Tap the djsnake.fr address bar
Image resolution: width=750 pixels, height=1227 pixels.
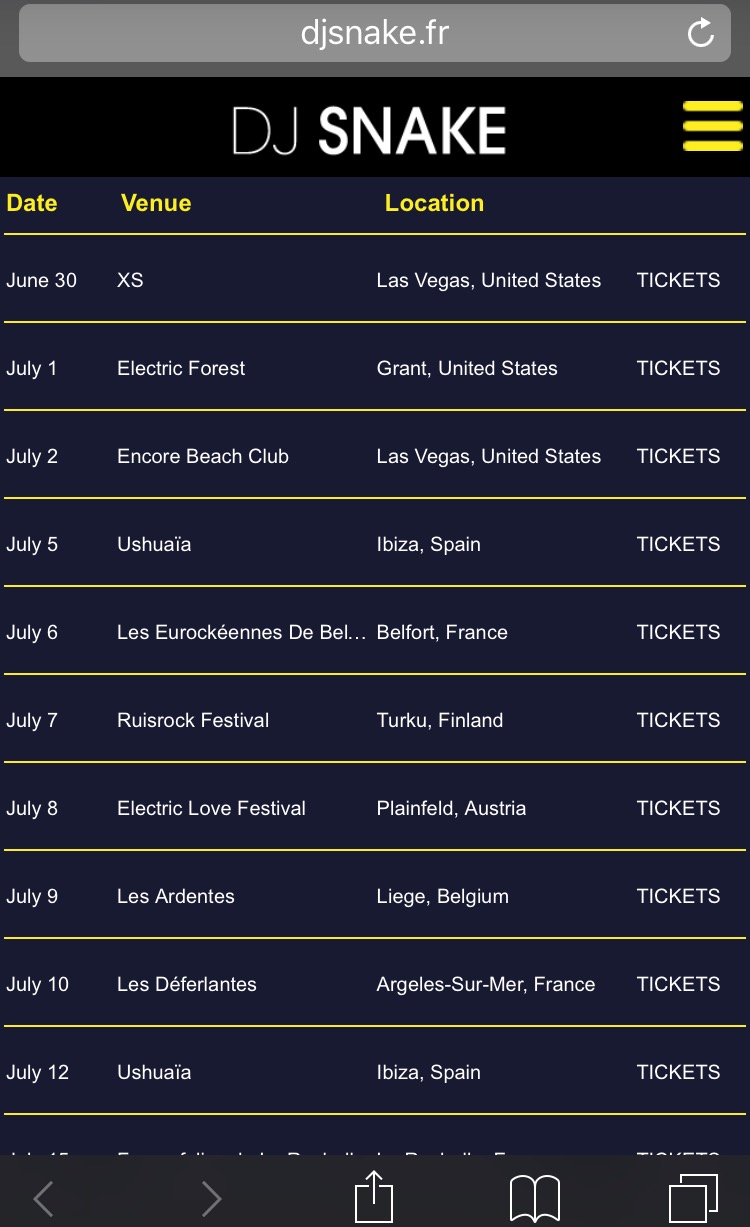375,33
